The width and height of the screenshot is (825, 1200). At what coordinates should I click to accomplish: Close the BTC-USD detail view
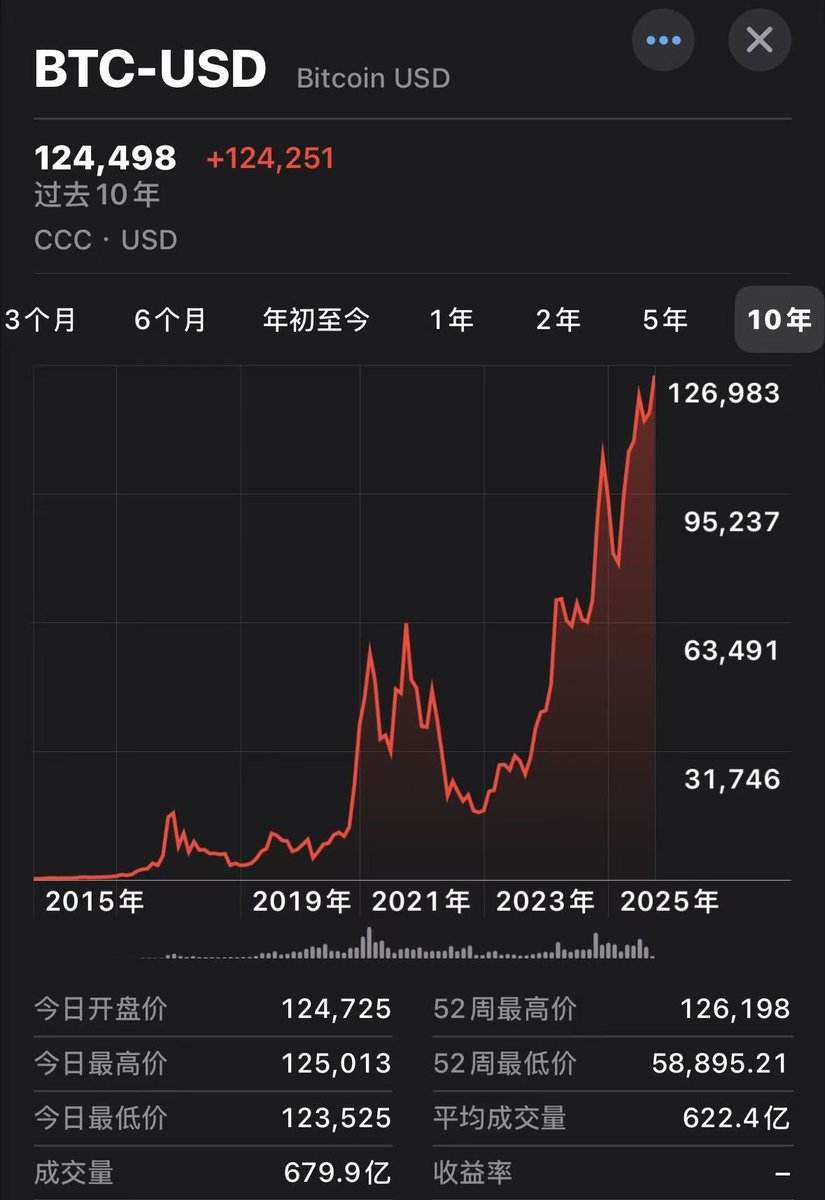(759, 41)
